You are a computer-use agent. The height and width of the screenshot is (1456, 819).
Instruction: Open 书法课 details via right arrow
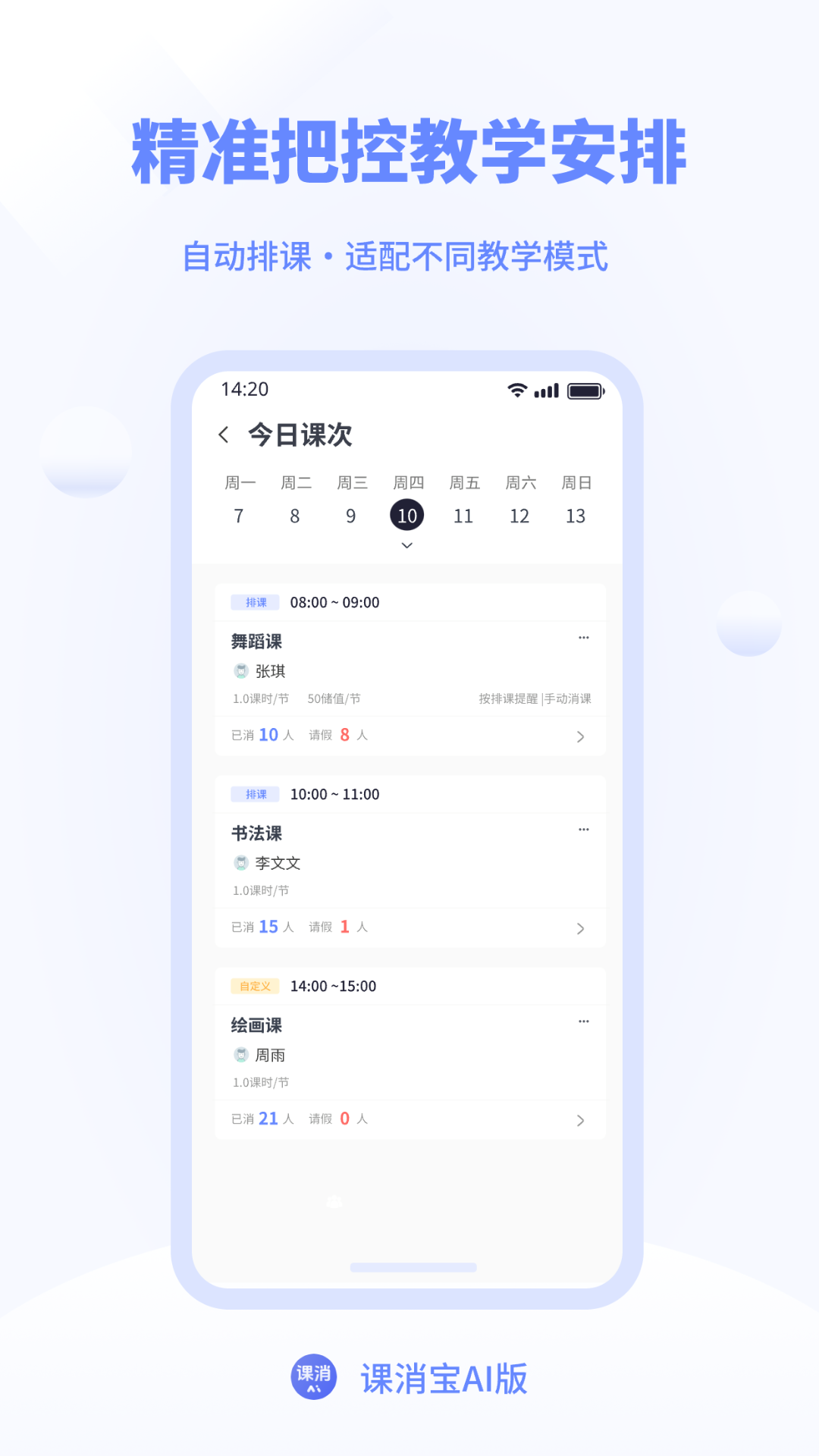point(582,928)
